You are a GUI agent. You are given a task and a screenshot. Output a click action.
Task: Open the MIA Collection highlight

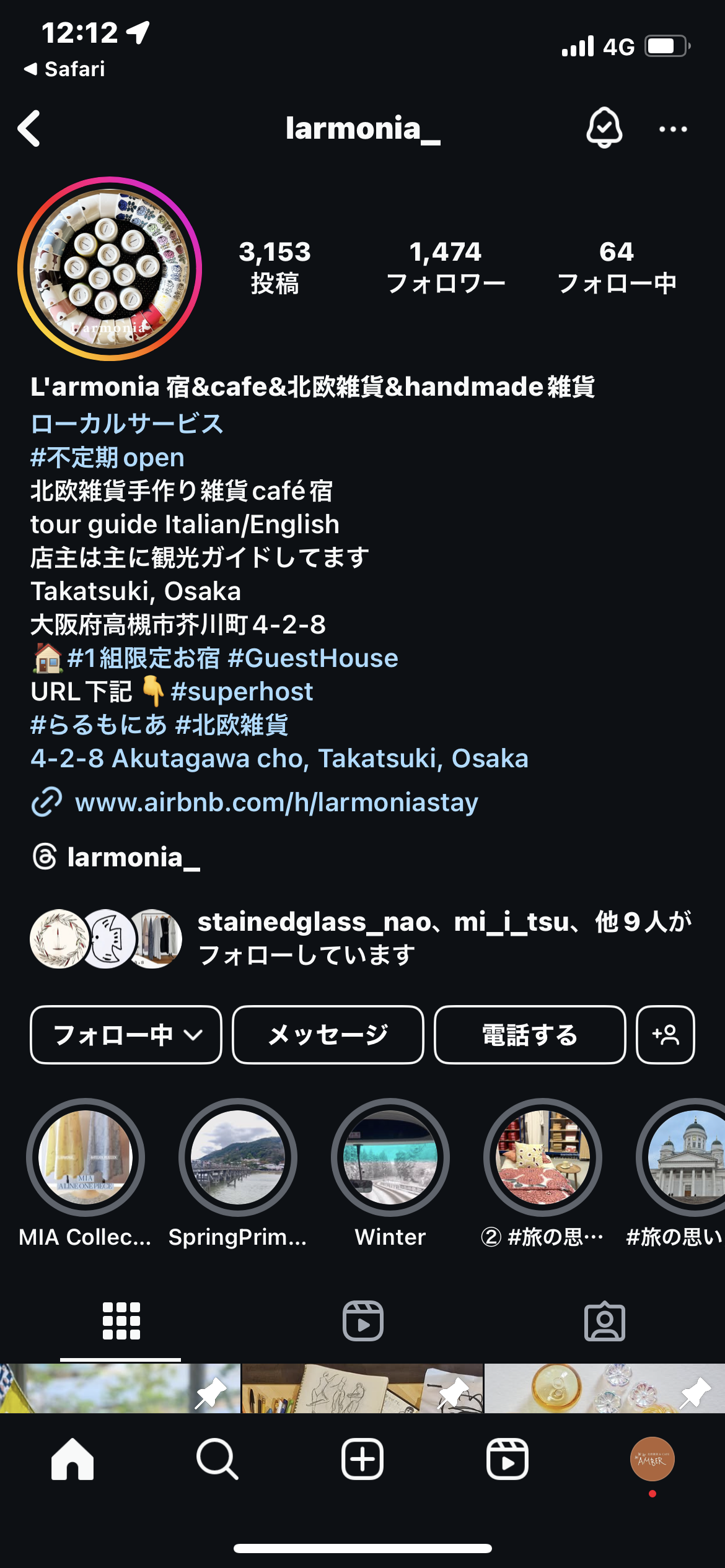pos(86,1157)
